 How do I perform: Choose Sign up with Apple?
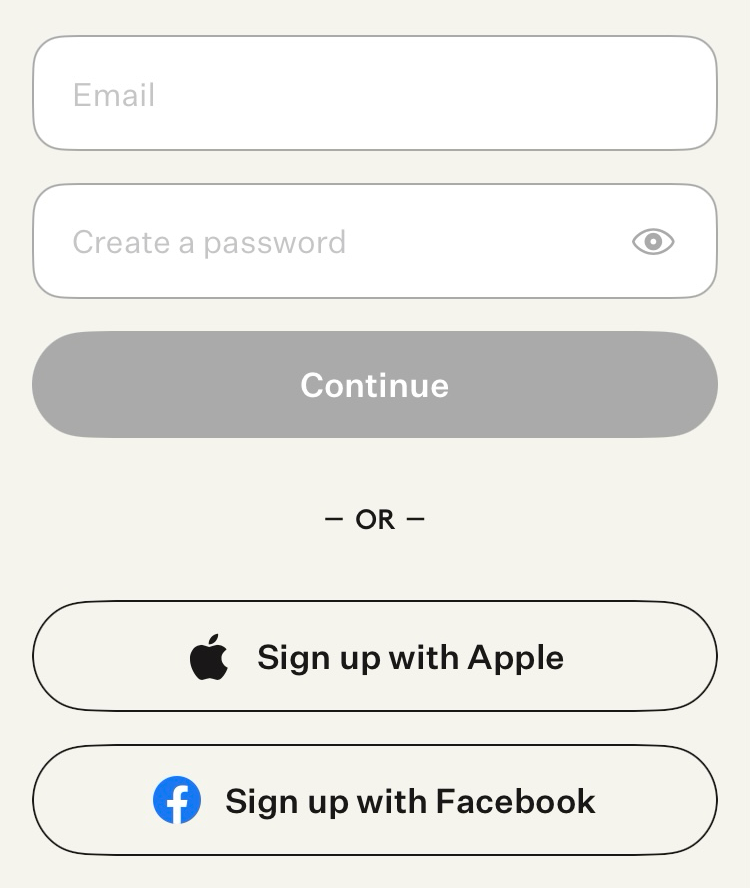tap(375, 656)
